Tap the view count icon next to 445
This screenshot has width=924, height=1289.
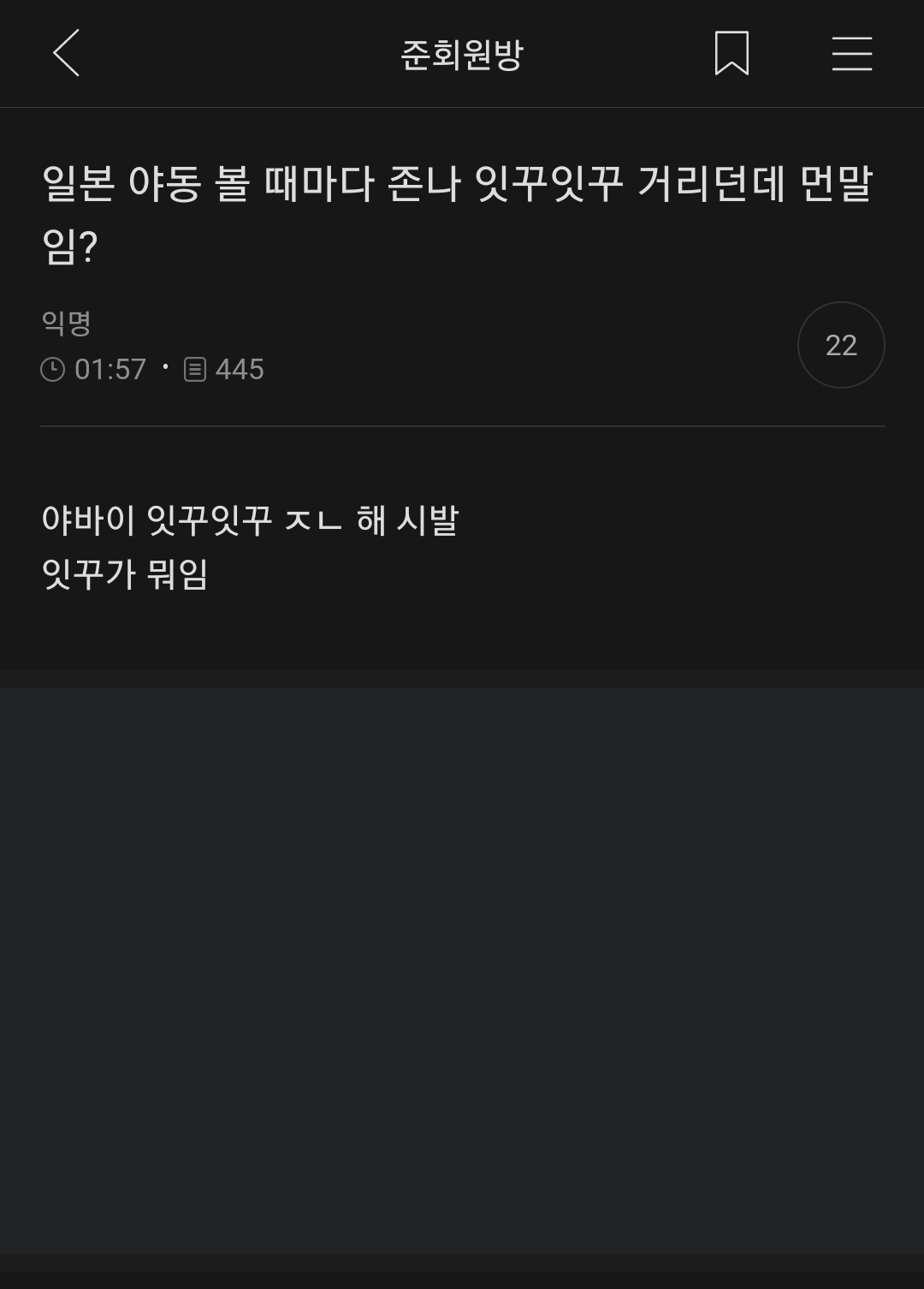tap(198, 369)
